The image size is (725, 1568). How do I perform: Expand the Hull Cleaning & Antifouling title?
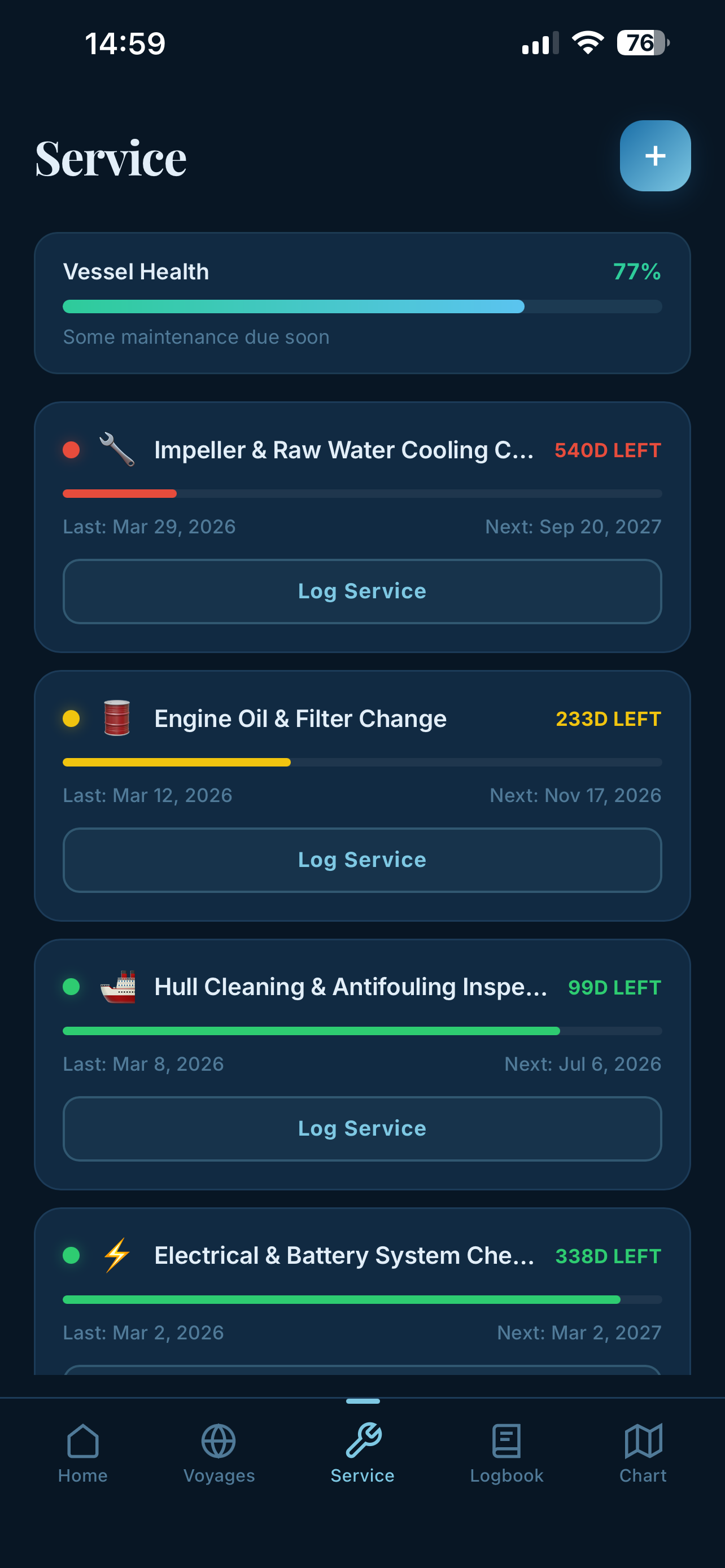pos(351,987)
